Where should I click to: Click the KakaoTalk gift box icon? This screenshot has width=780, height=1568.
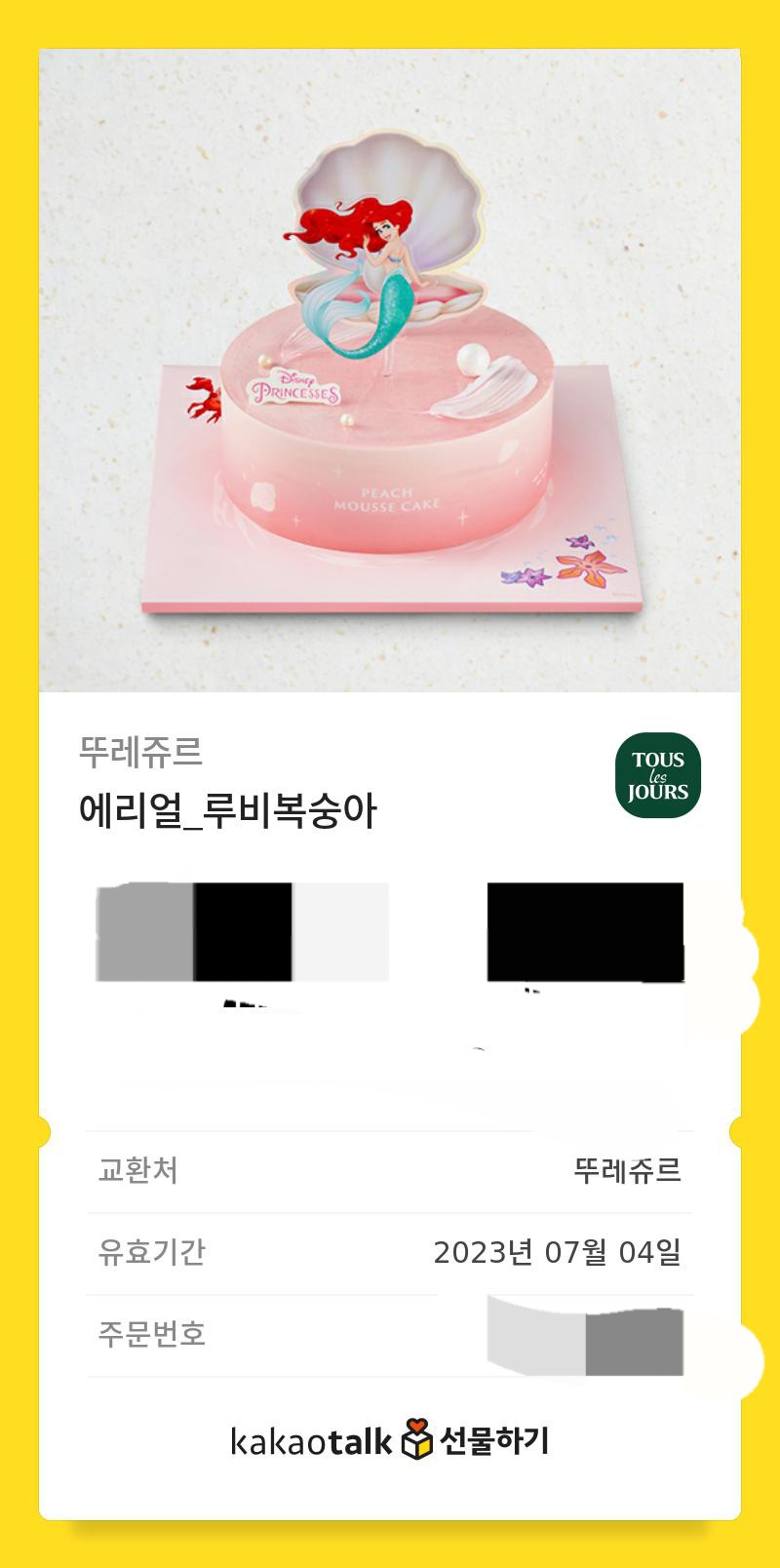coord(417,1438)
